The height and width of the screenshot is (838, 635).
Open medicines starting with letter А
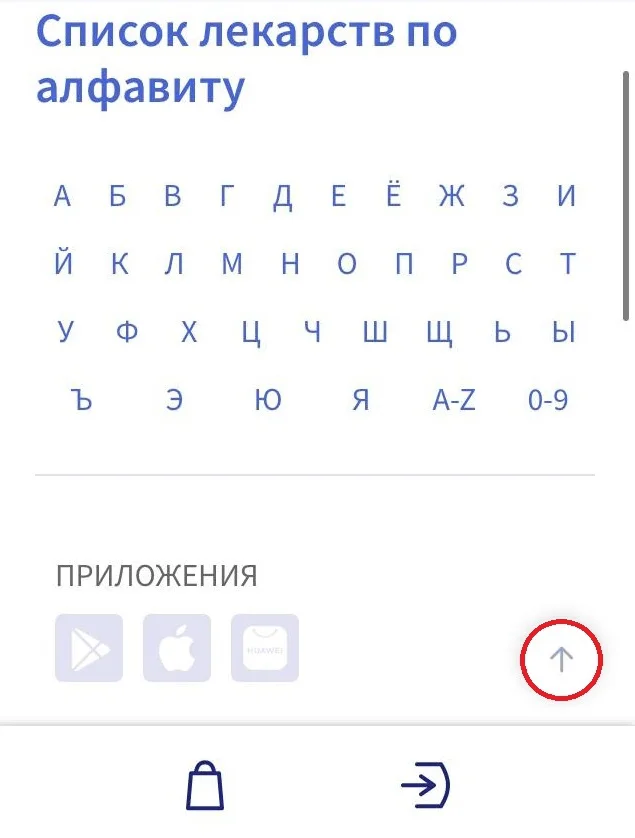(63, 196)
